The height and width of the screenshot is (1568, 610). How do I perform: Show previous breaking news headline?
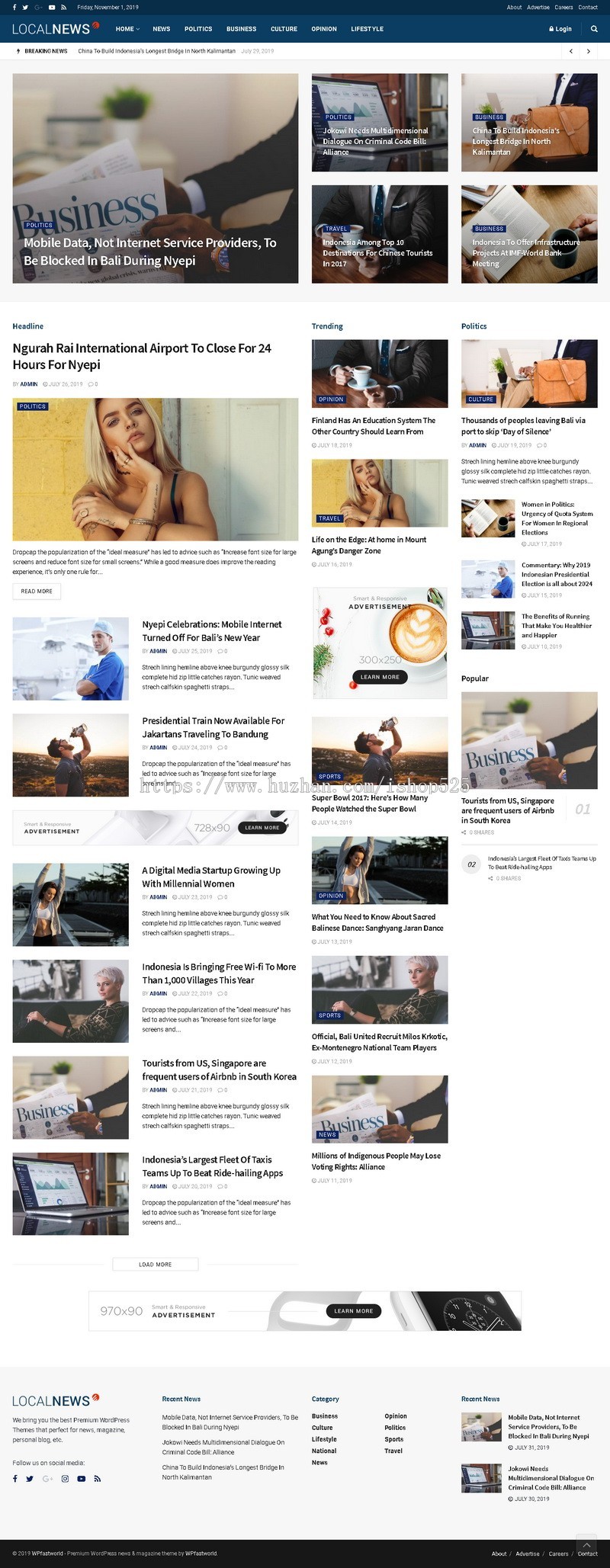pyautogui.click(x=571, y=51)
